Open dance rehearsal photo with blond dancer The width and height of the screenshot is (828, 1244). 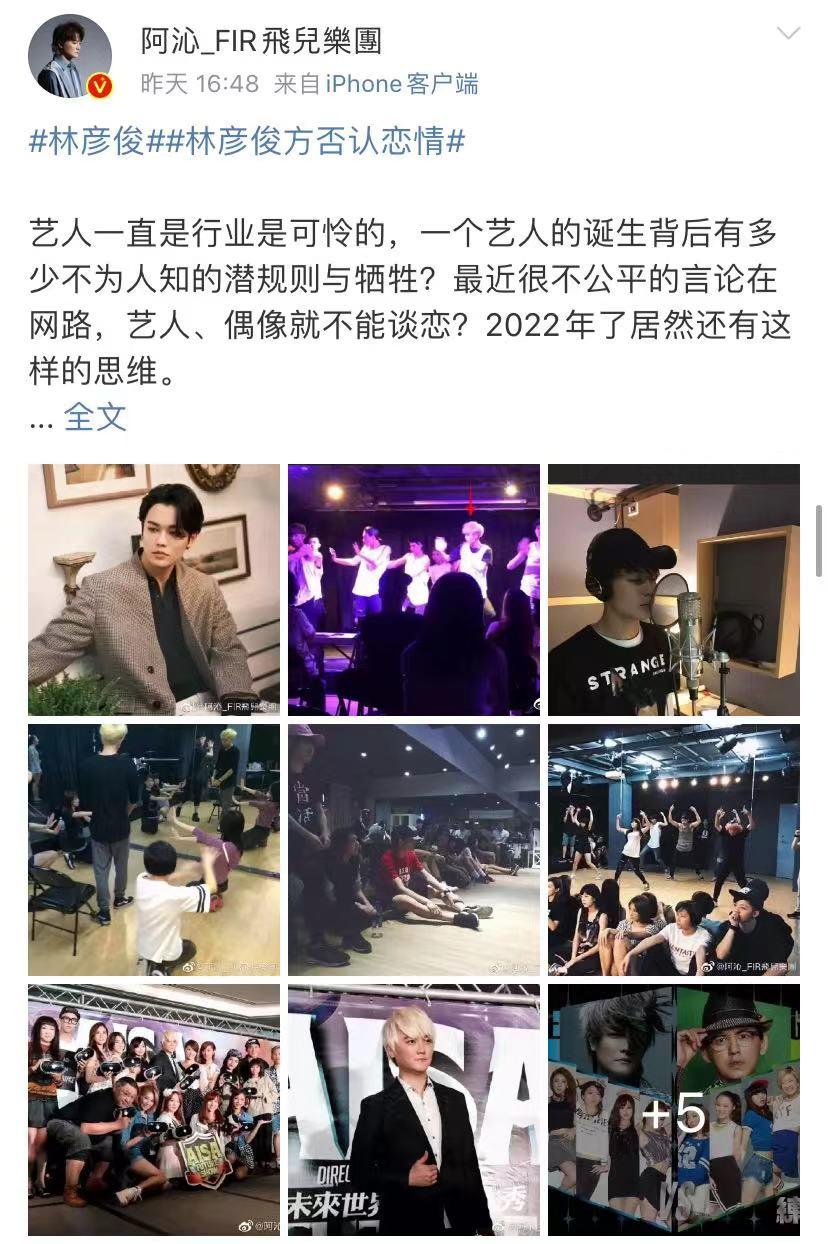(154, 849)
